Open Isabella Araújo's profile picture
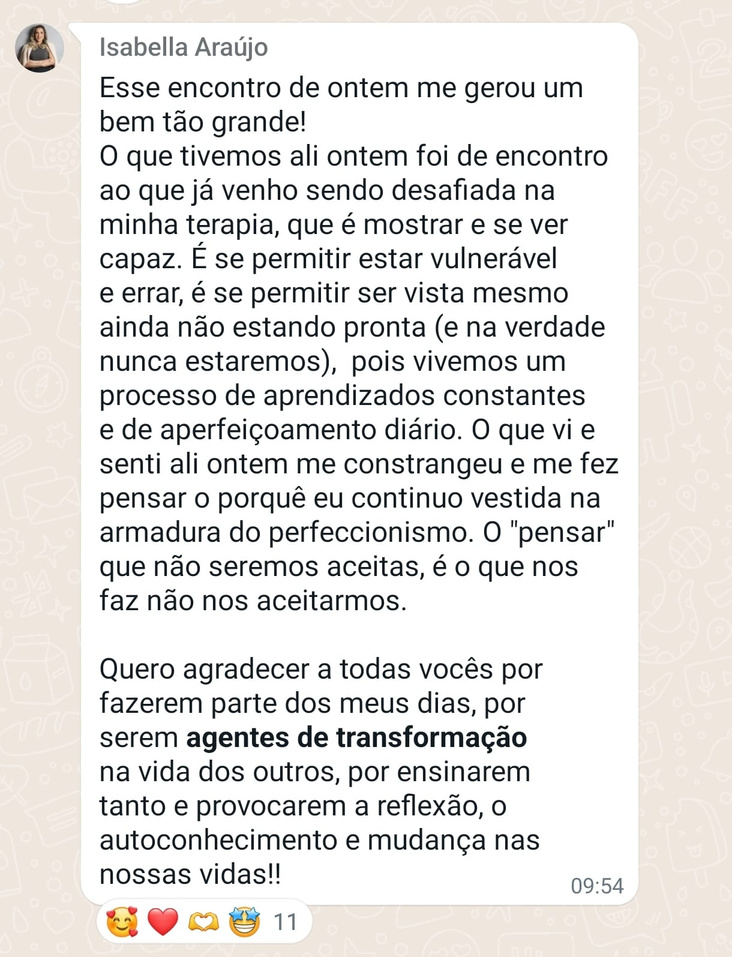 [40, 48]
